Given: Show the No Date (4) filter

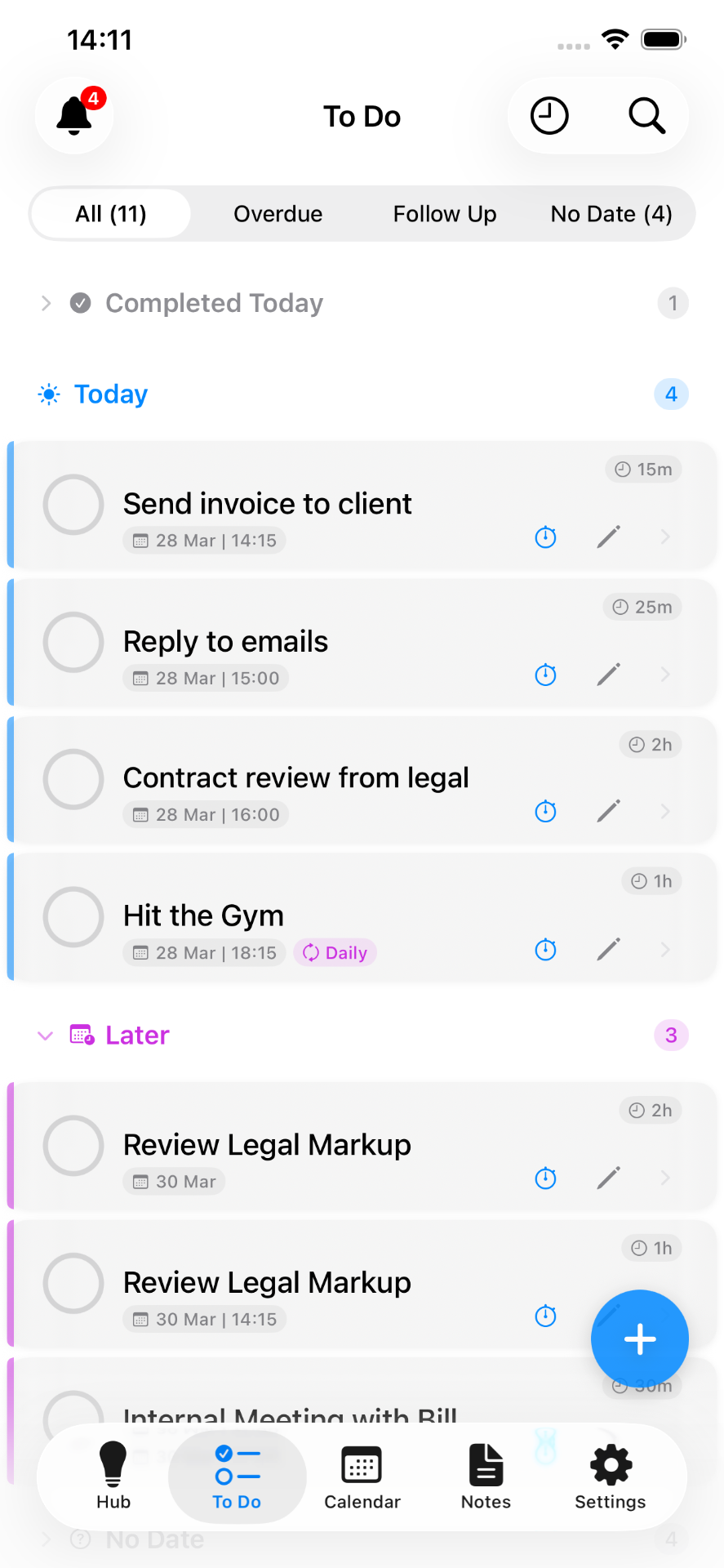Looking at the screenshot, I should click(611, 214).
